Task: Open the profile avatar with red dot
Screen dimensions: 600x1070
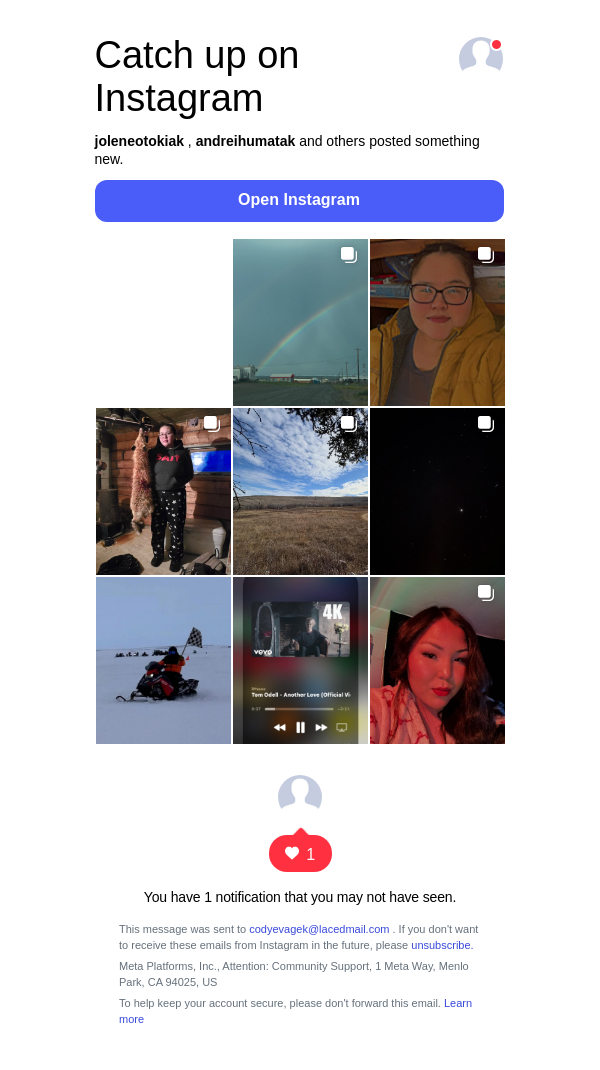Action: coord(480,57)
